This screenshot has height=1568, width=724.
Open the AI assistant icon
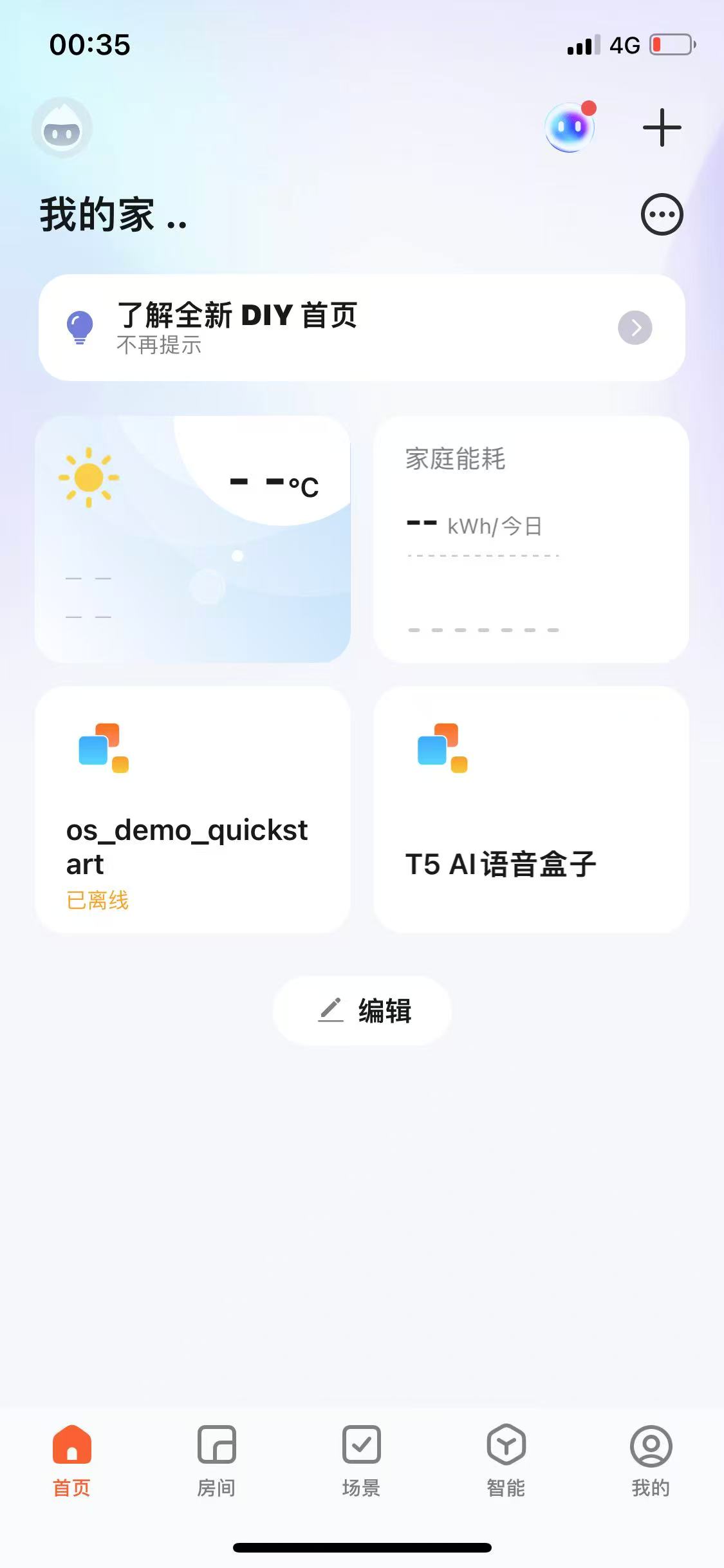(570, 127)
